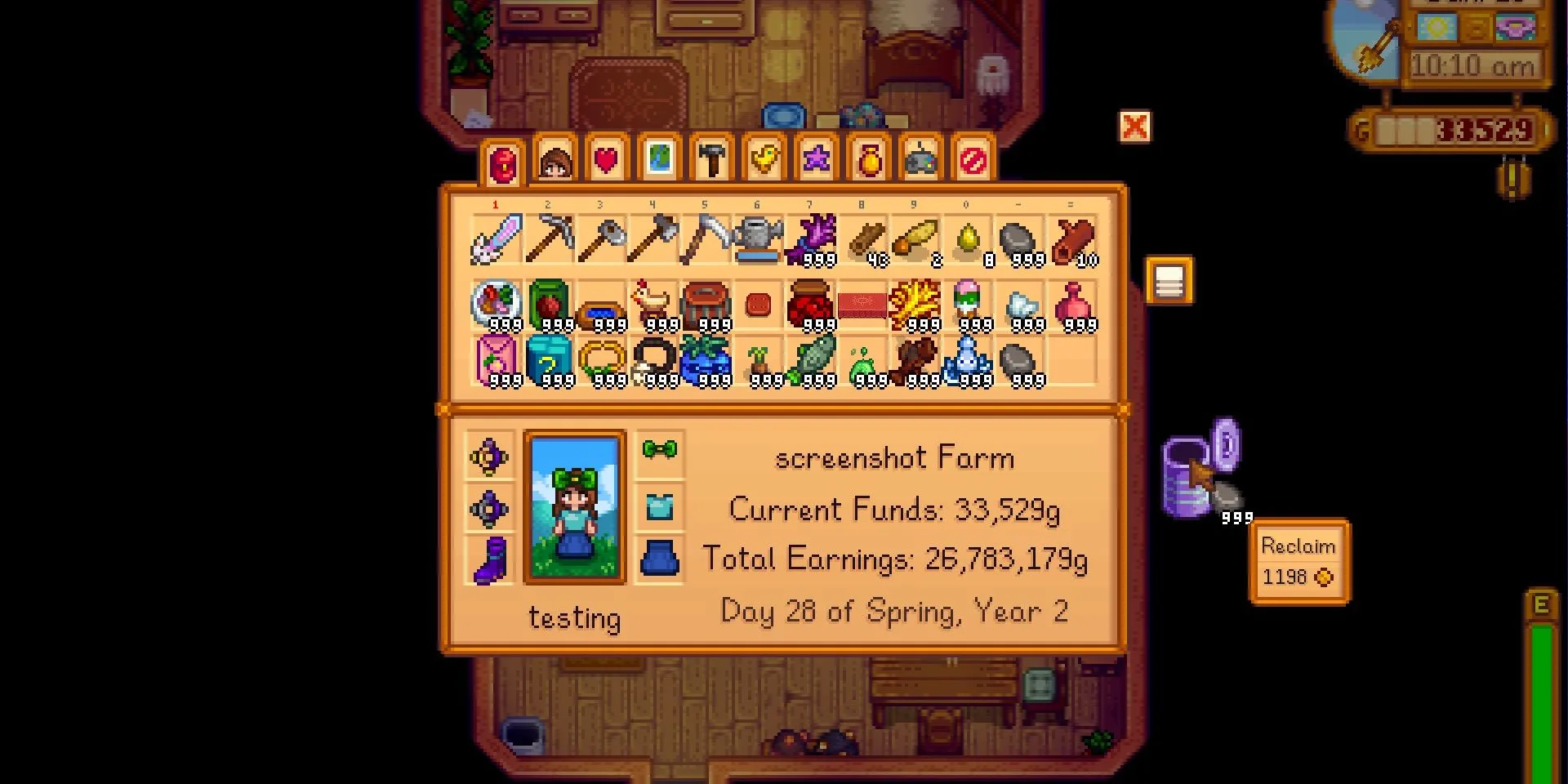The image size is (1568, 784).
Task: Tap the hat slot with the green bow
Action: (x=659, y=450)
